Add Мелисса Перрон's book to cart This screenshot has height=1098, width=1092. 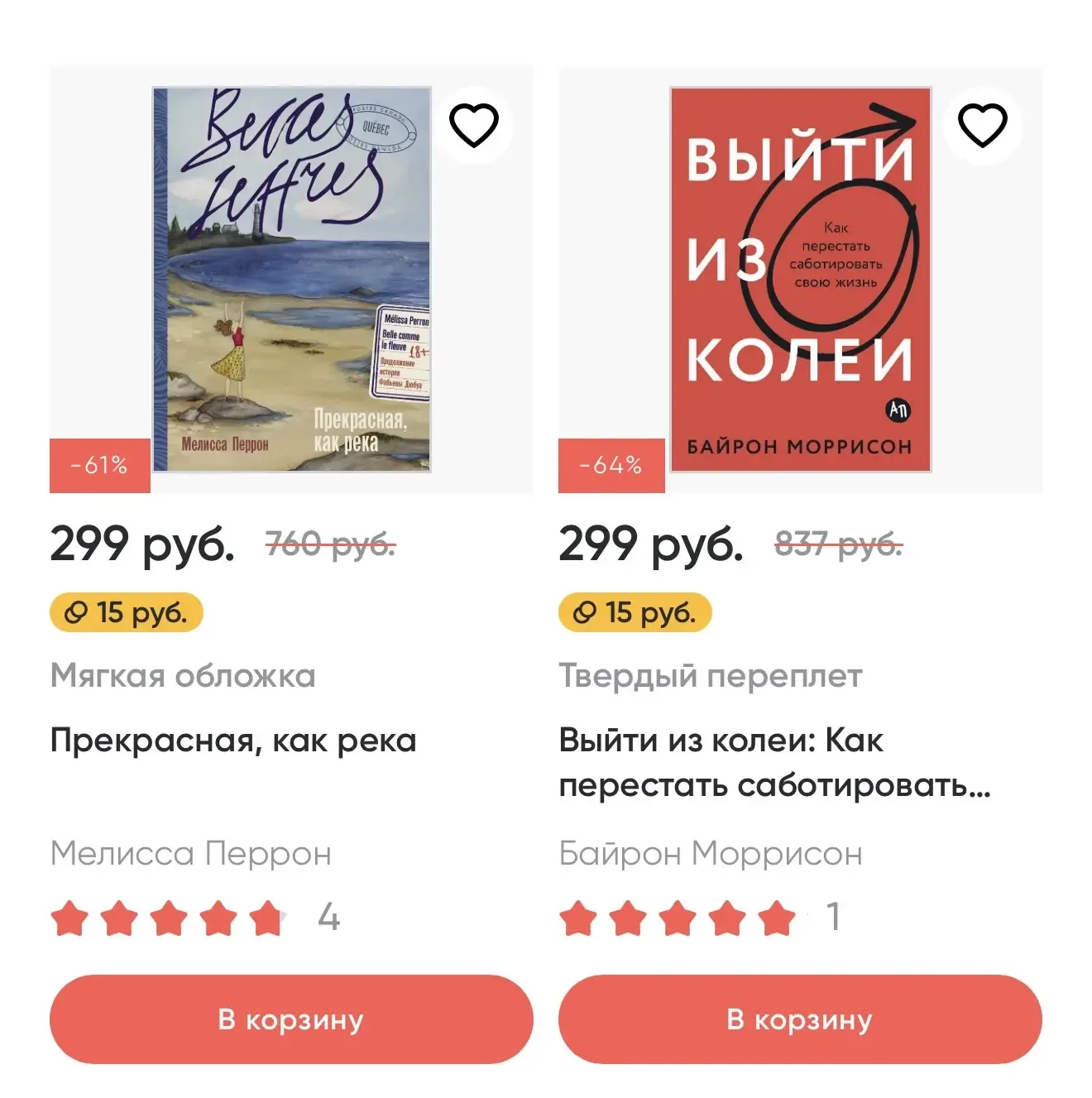coord(291,1019)
